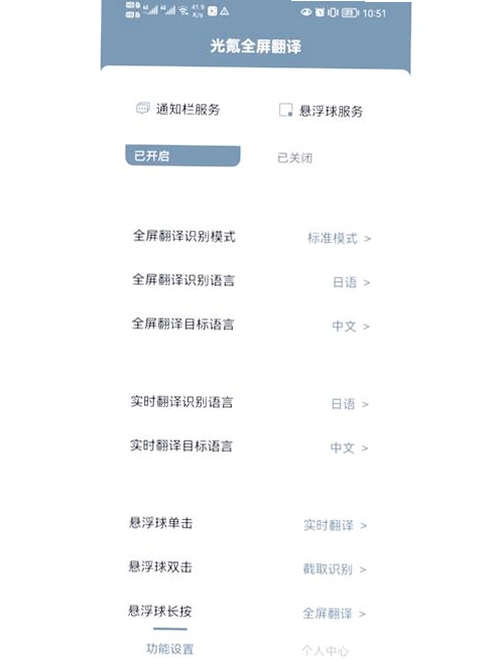Change 实时翻译目标语言 setting

[249, 447]
